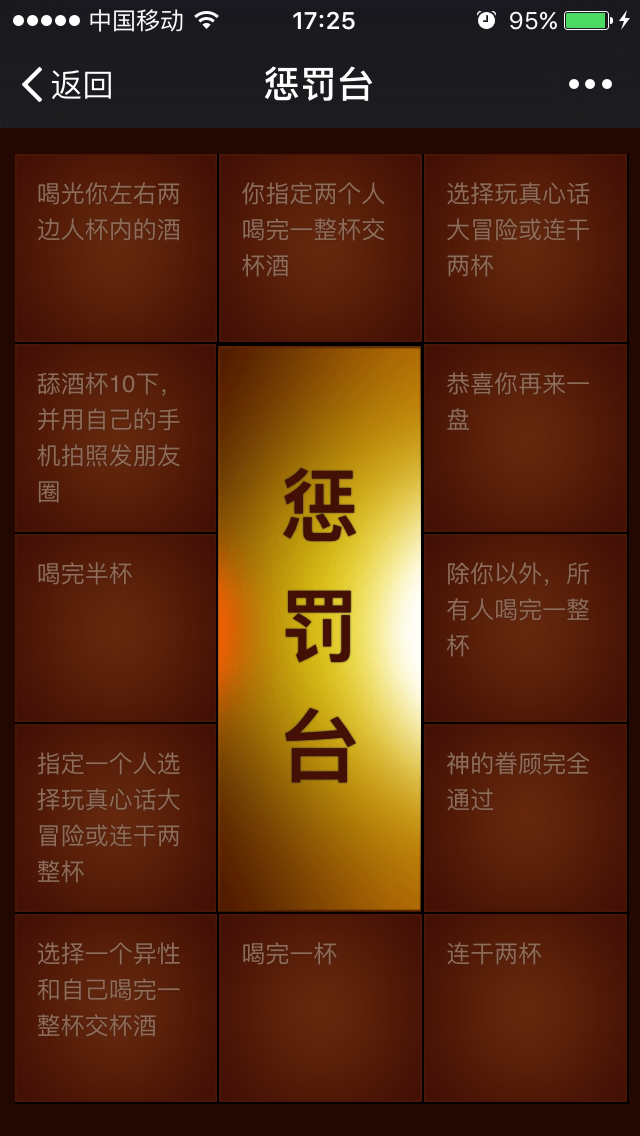Open the three-dot overflow menu
The width and height of the screenshot is (640, 1136).
click(x=590, y=85)
